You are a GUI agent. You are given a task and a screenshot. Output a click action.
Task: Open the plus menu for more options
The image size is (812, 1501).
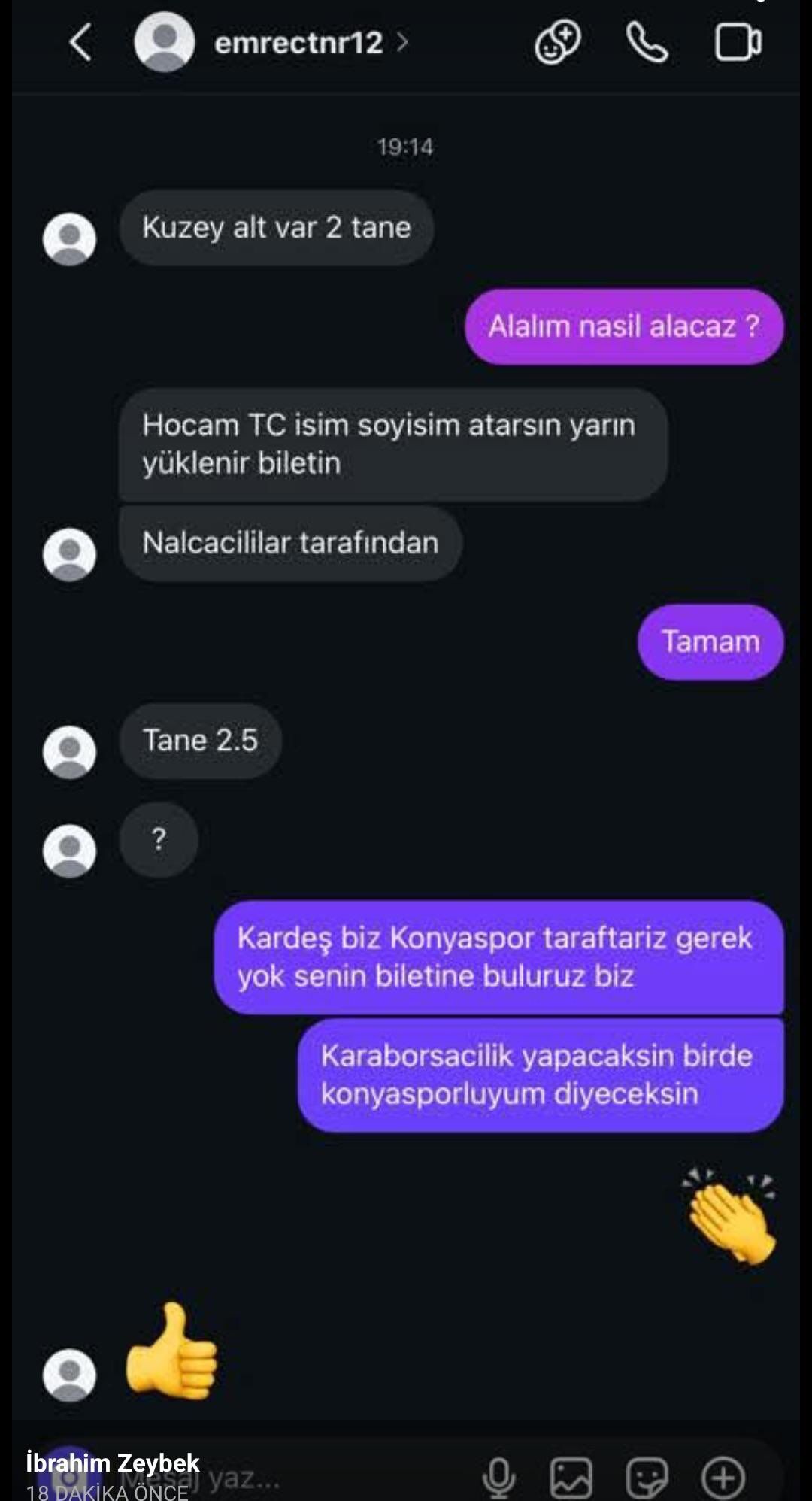[723, 1478]
